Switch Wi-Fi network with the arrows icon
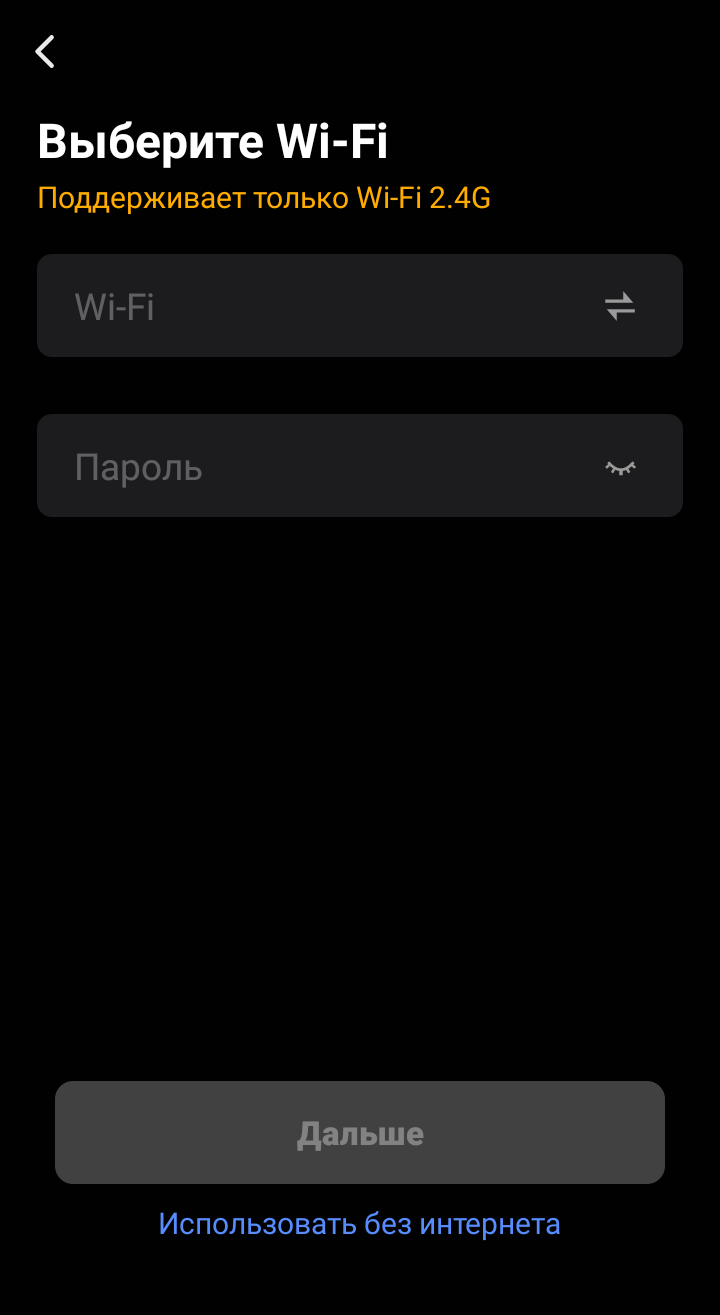The width and height of the screenshot is (720, 1315). click(x=620, y=306)
